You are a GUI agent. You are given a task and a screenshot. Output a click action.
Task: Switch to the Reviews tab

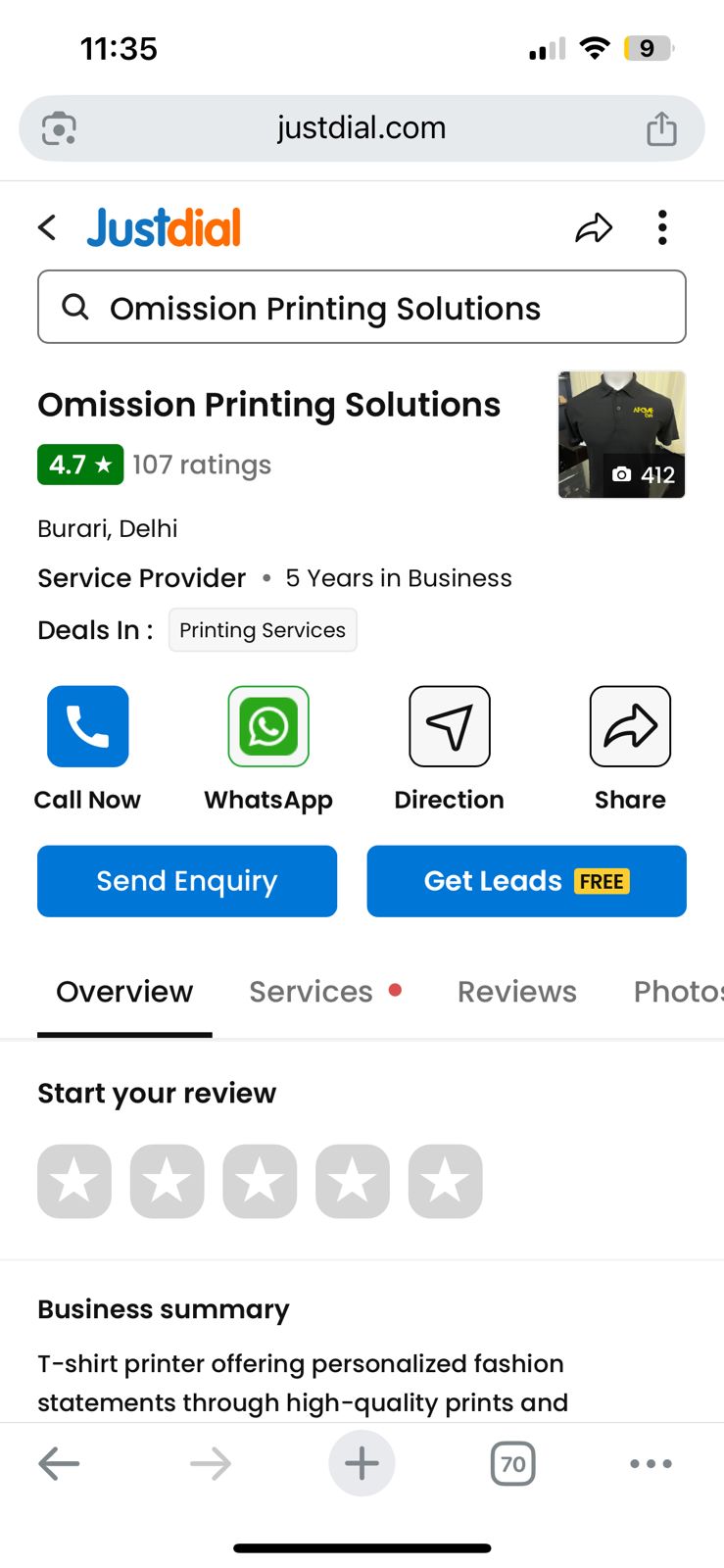[x=516, y=992]
